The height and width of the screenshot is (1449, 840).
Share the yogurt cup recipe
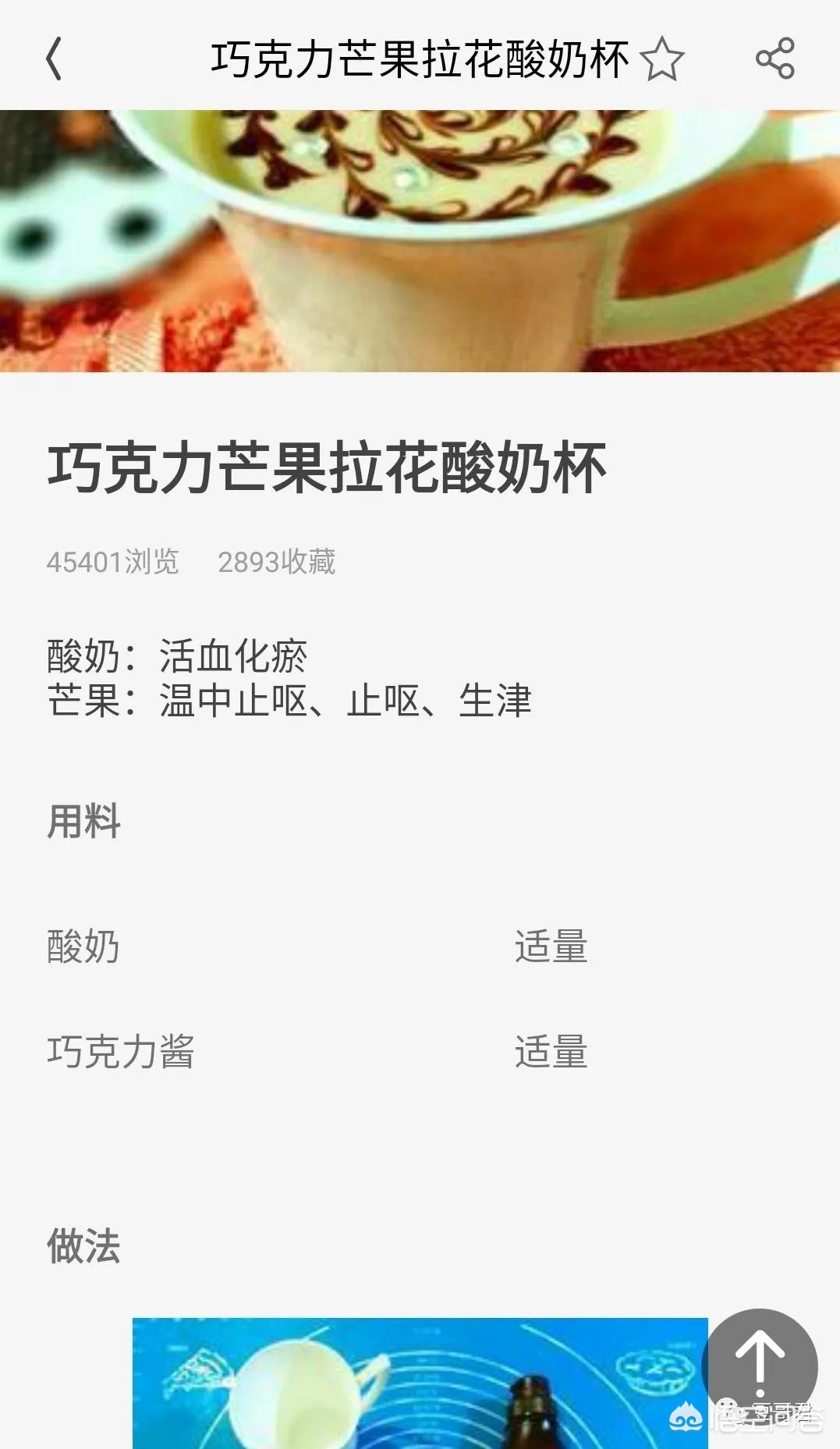pyautogui.click(x=774, y=59)
